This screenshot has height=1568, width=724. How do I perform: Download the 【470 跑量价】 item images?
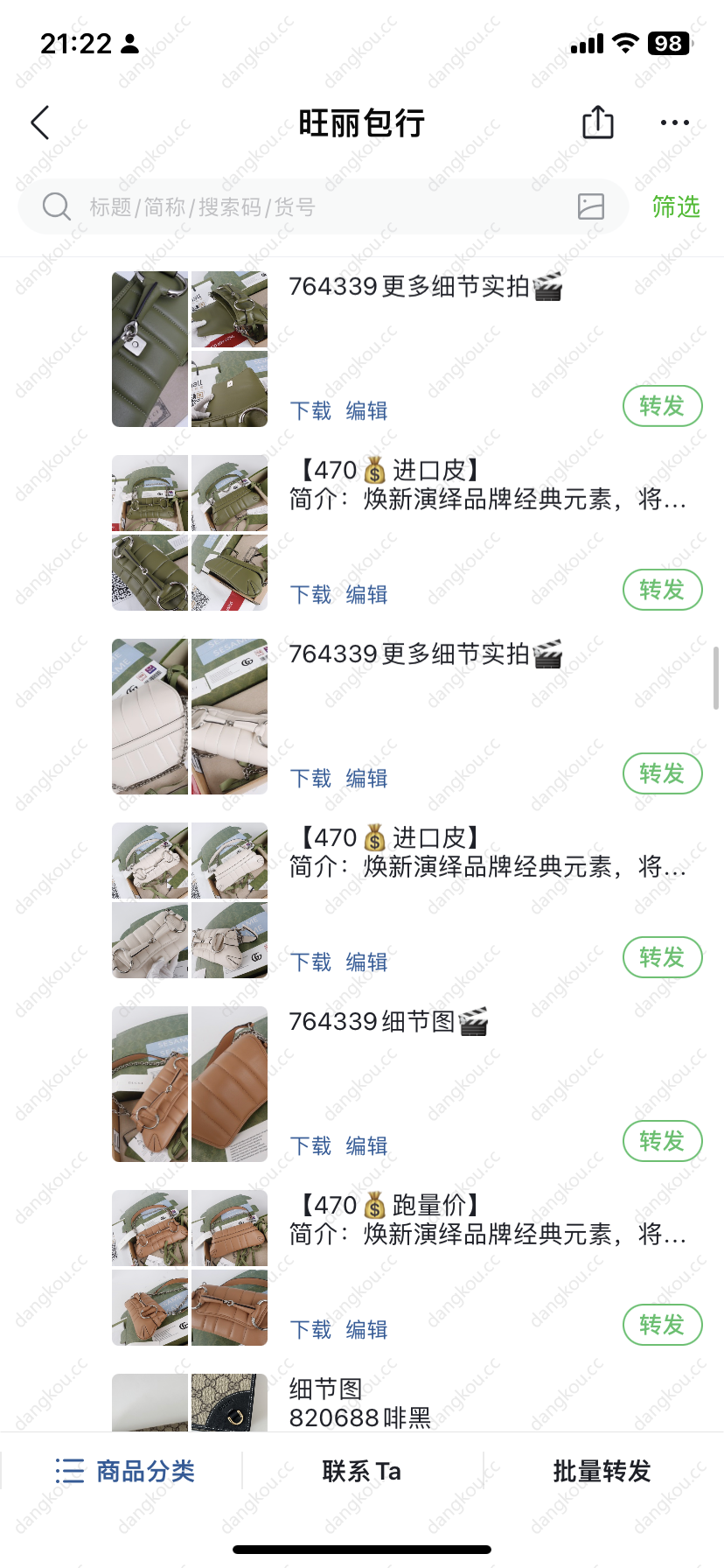pyautogui.click(x=310, y=1329)
